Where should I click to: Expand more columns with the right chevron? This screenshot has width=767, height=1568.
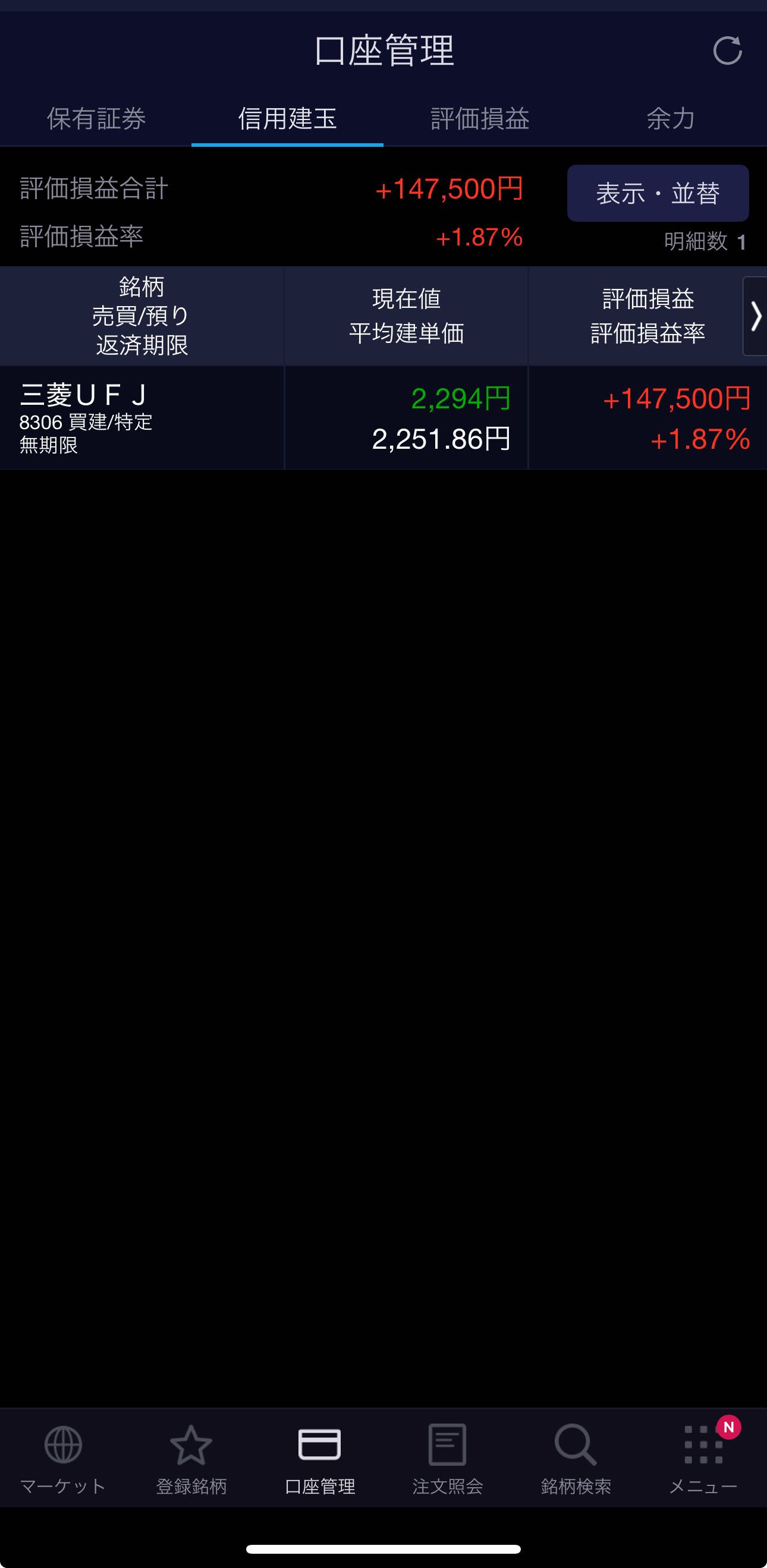point(756,317)
